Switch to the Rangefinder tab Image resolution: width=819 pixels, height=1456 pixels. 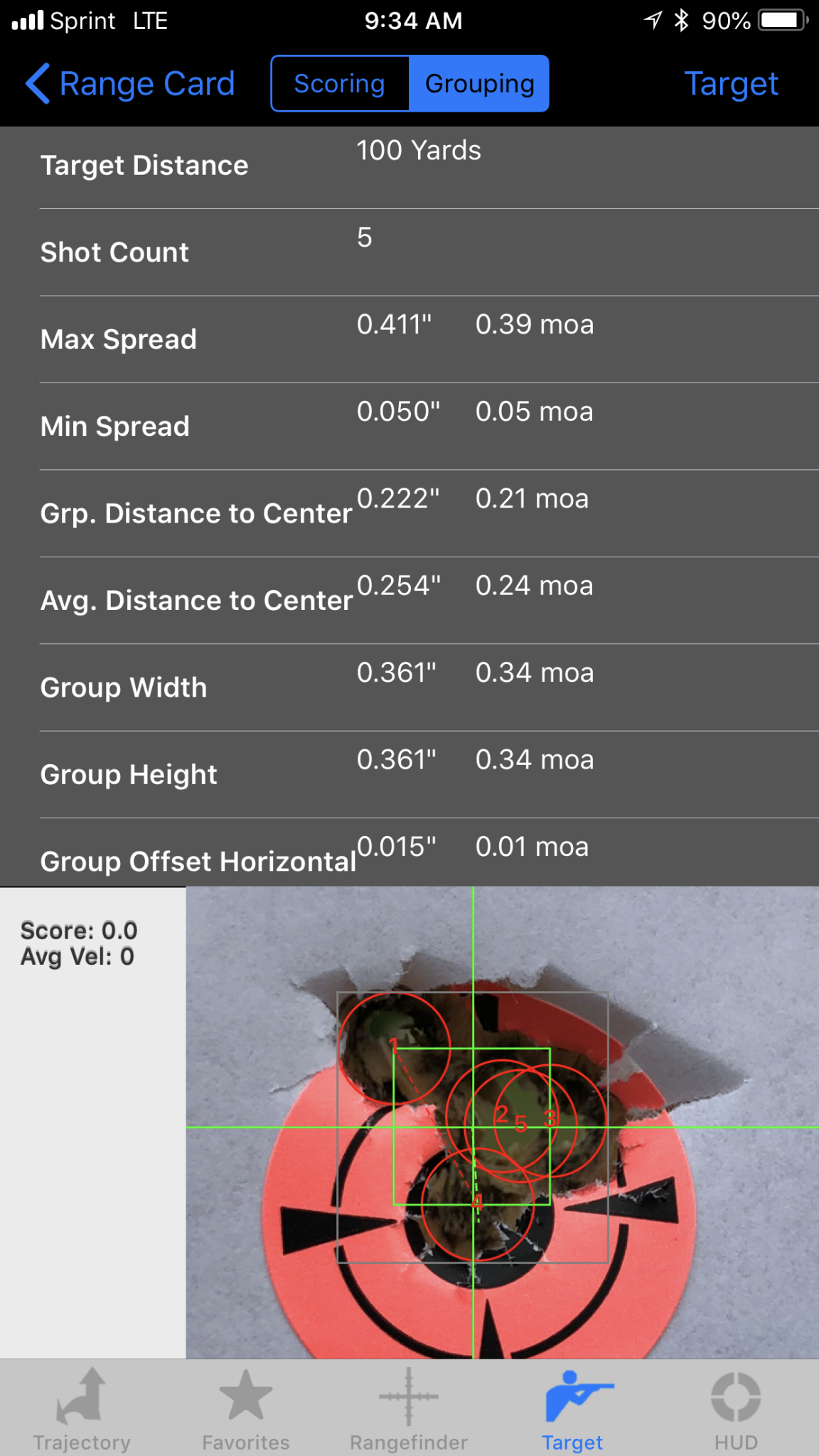coord(409,1409)
